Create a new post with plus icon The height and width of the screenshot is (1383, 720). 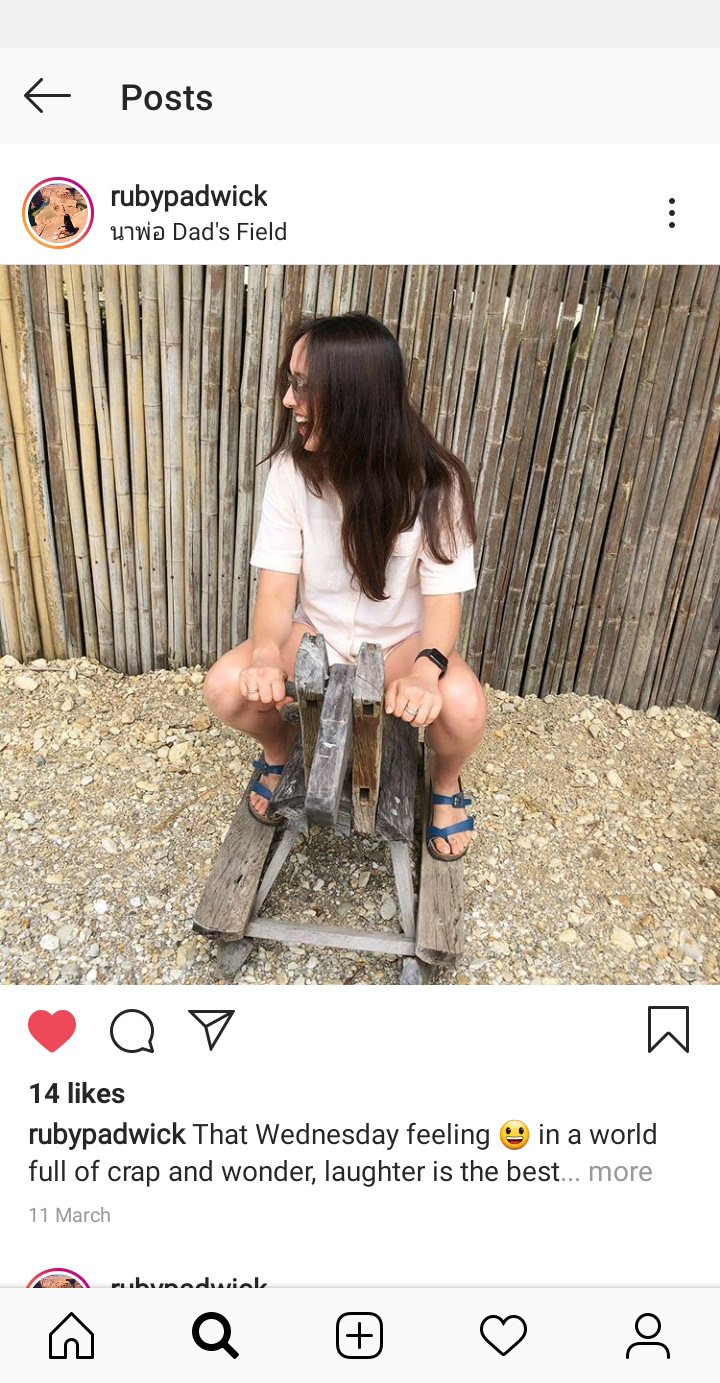tap(360, 1336)
